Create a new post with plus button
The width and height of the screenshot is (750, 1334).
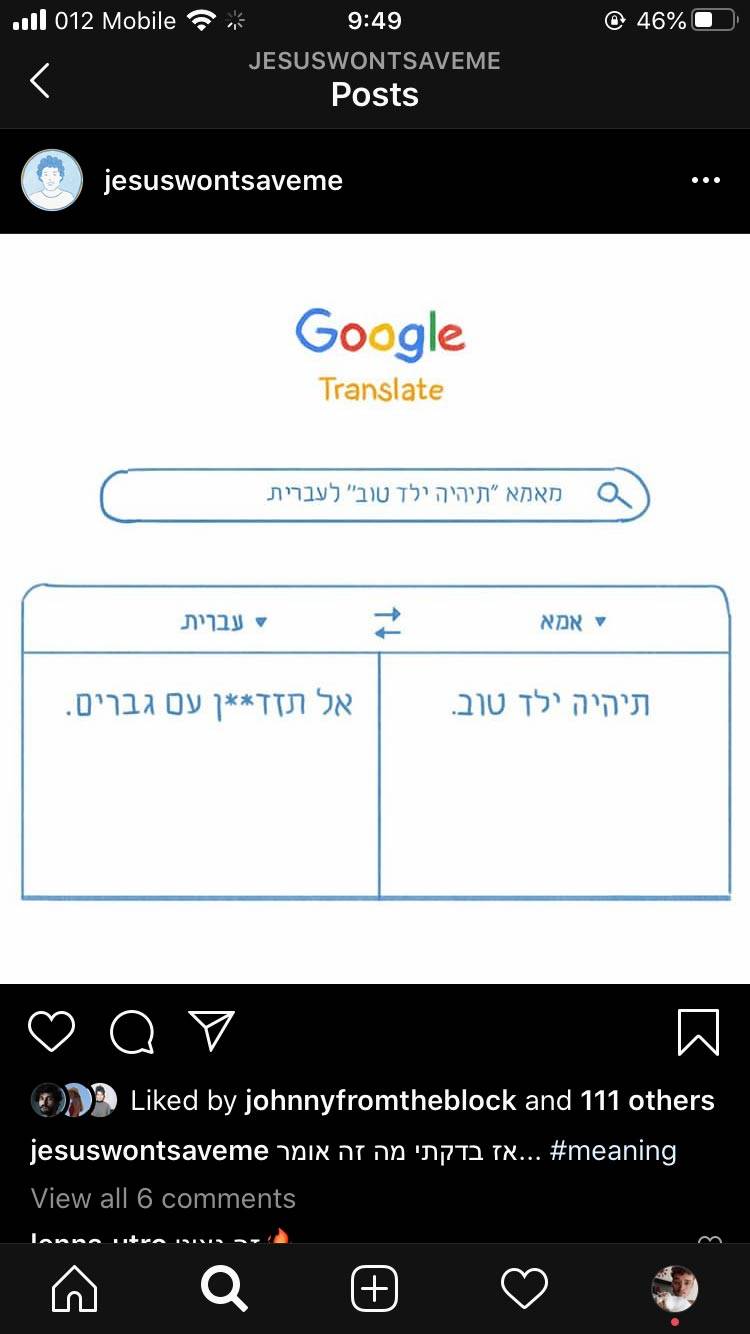[x=375, y=1288]
